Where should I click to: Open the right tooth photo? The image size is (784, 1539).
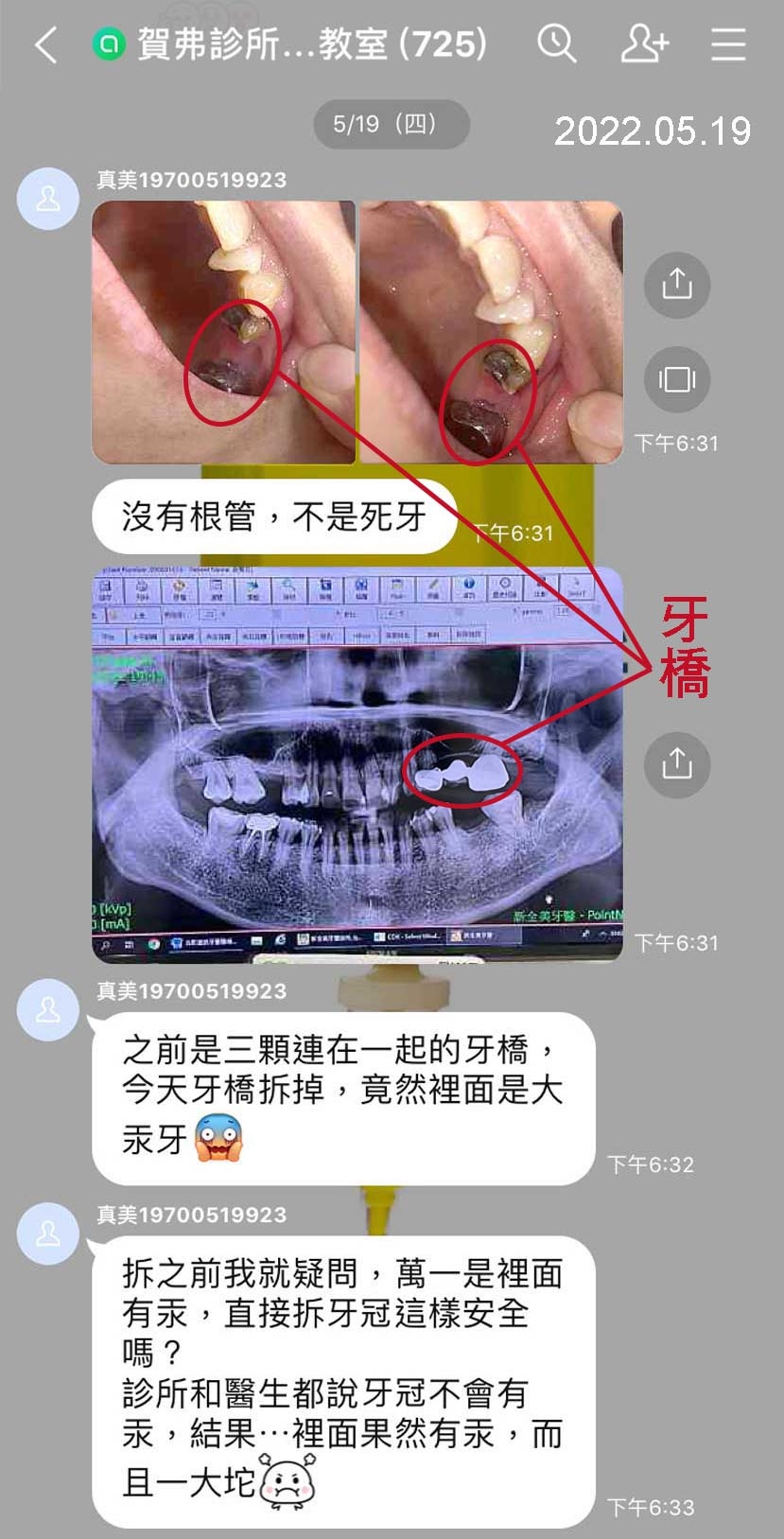[x=490, y=331]
